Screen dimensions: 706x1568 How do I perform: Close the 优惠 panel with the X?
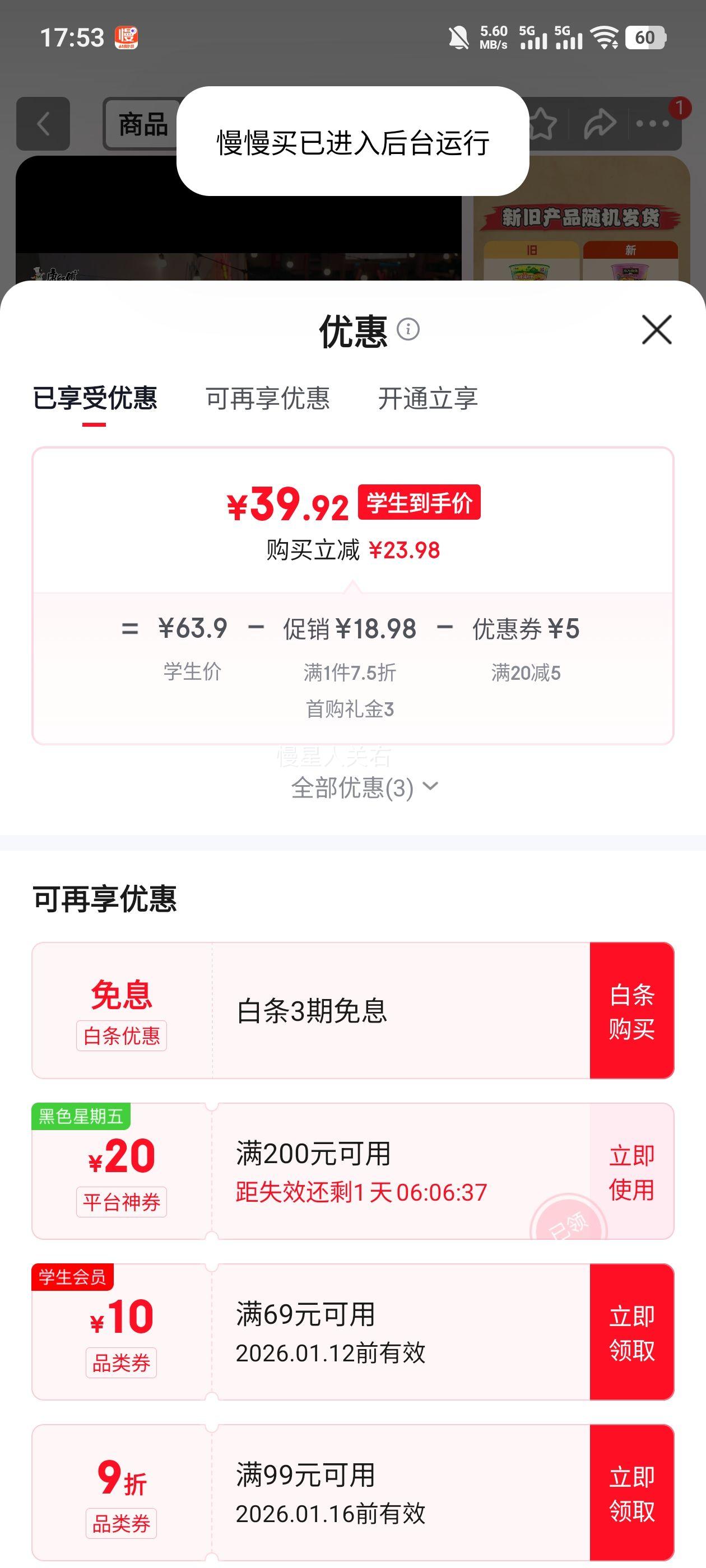[x=657, y=330]
